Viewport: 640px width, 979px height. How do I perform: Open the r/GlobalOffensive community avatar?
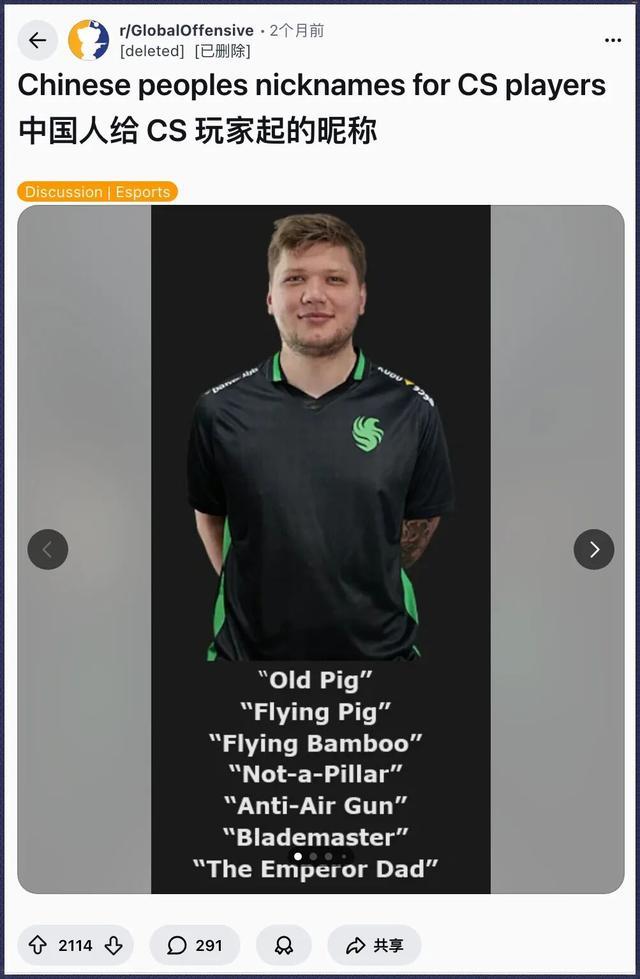coord(88,41)
